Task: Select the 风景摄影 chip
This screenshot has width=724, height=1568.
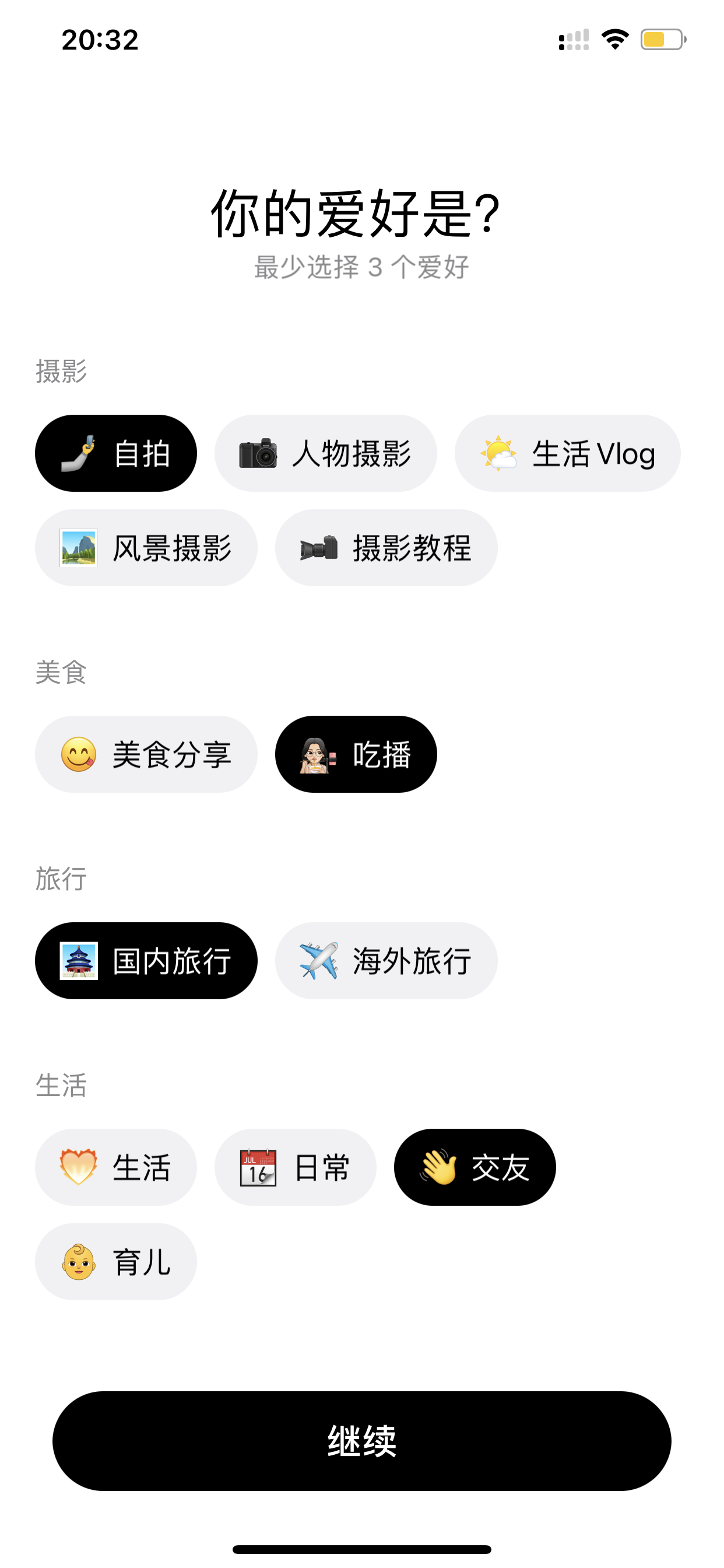Action: click(x=146, y=548)
